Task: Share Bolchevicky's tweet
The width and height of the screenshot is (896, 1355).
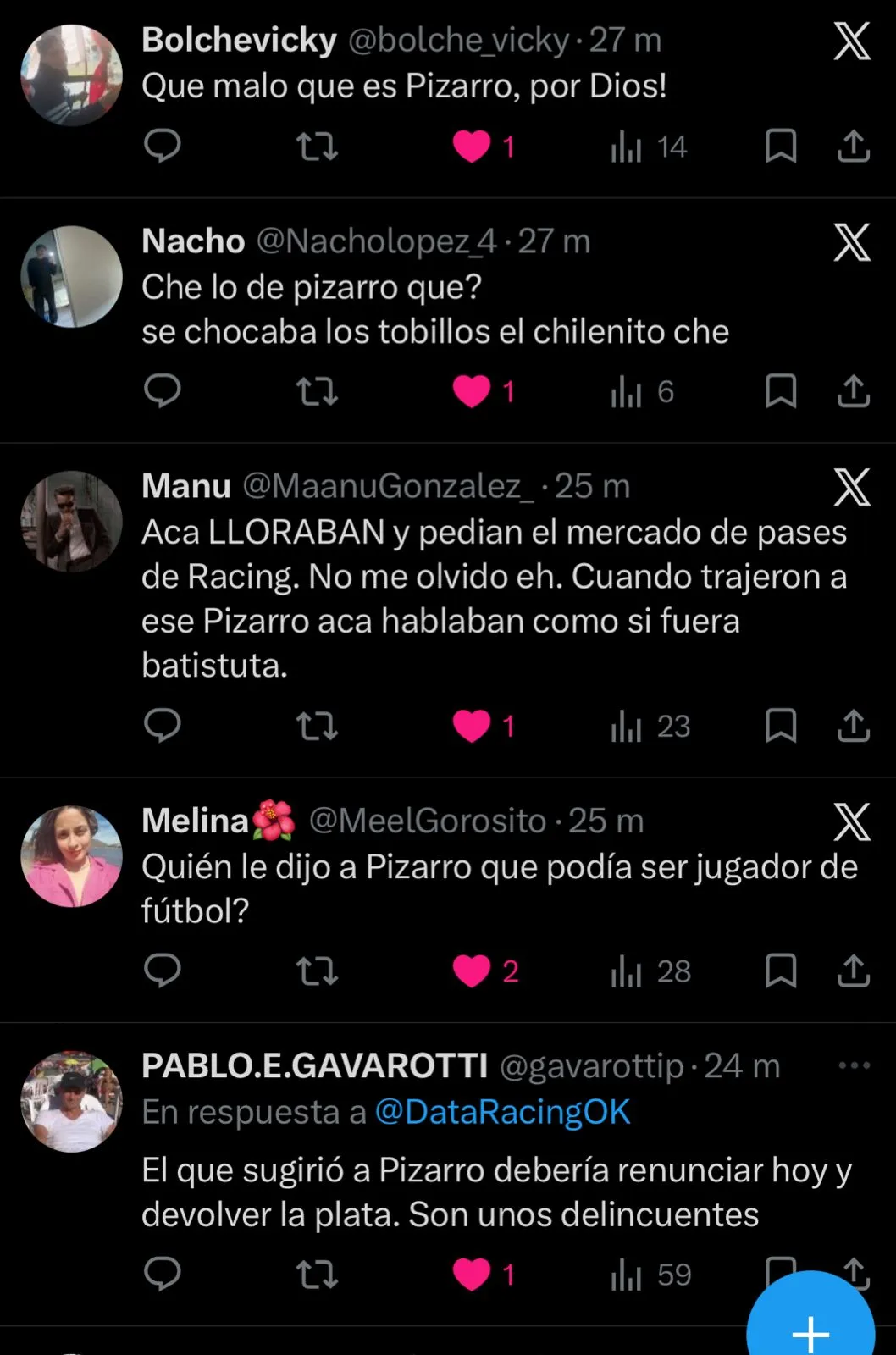Action: coord(853,146)
